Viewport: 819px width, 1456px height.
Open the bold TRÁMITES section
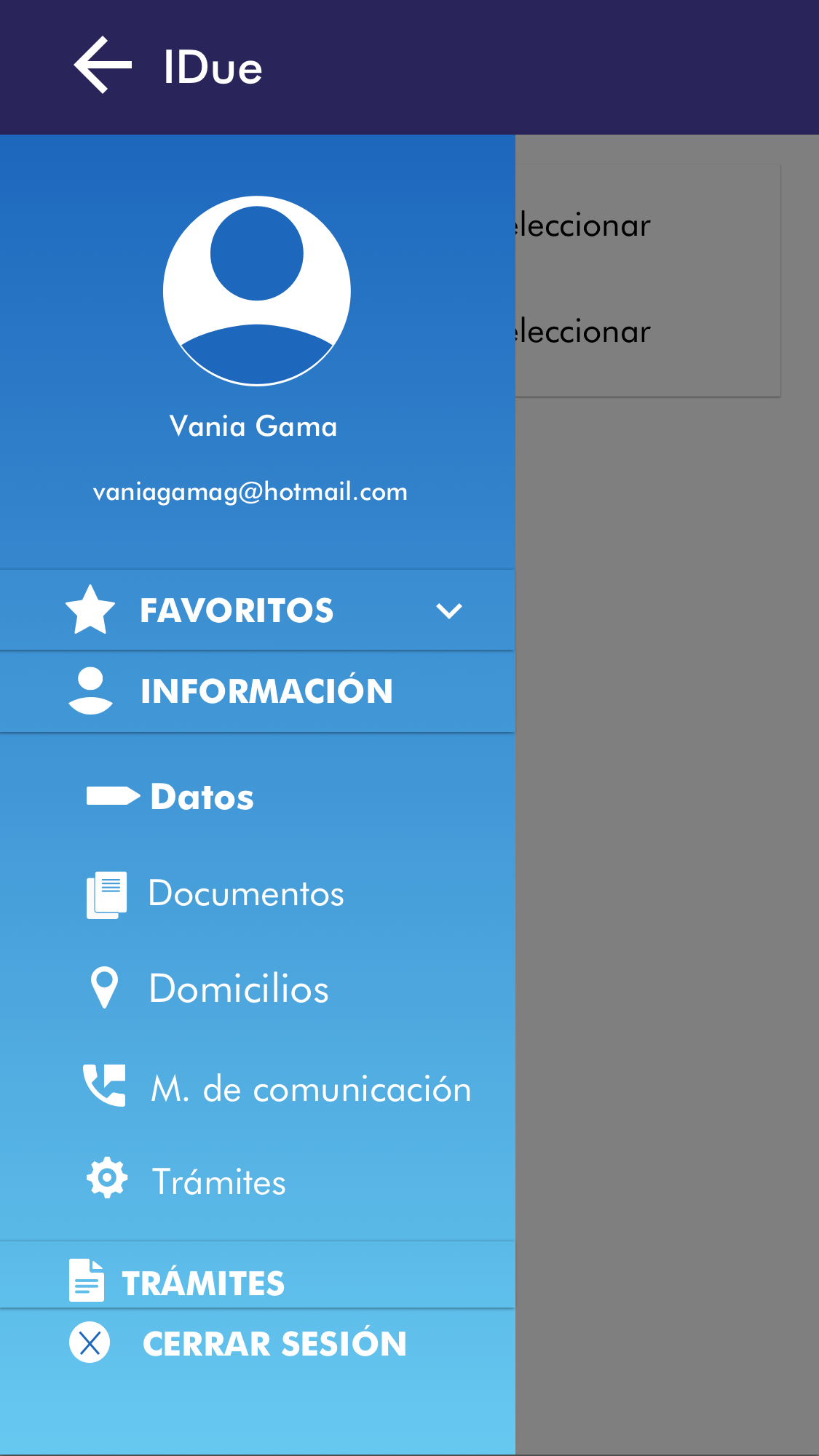tap(202, 1283)
